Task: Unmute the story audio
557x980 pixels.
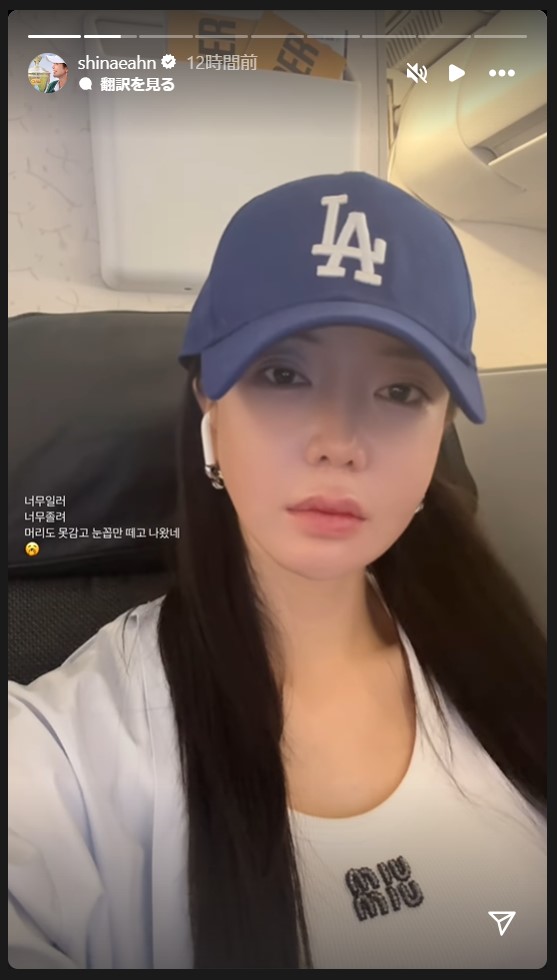Action: click(x=416, y=73)
